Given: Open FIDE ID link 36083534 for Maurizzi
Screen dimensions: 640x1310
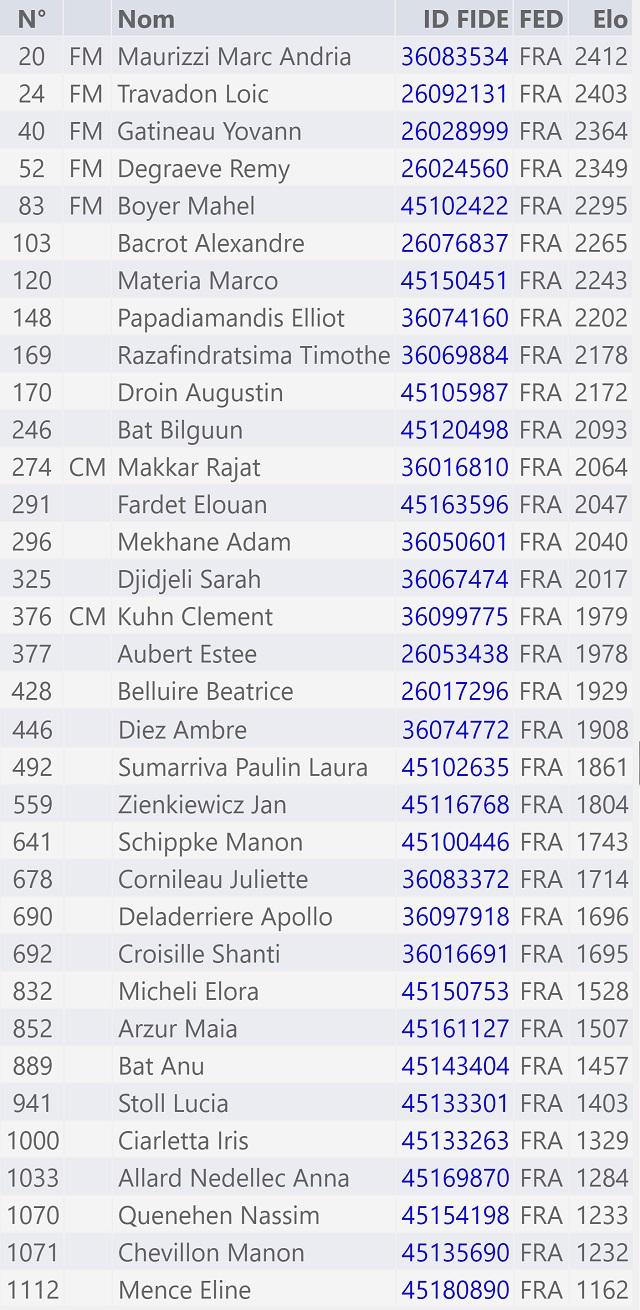Looking at the screenshot, I should pyautogui.click(x=455, y=57).
